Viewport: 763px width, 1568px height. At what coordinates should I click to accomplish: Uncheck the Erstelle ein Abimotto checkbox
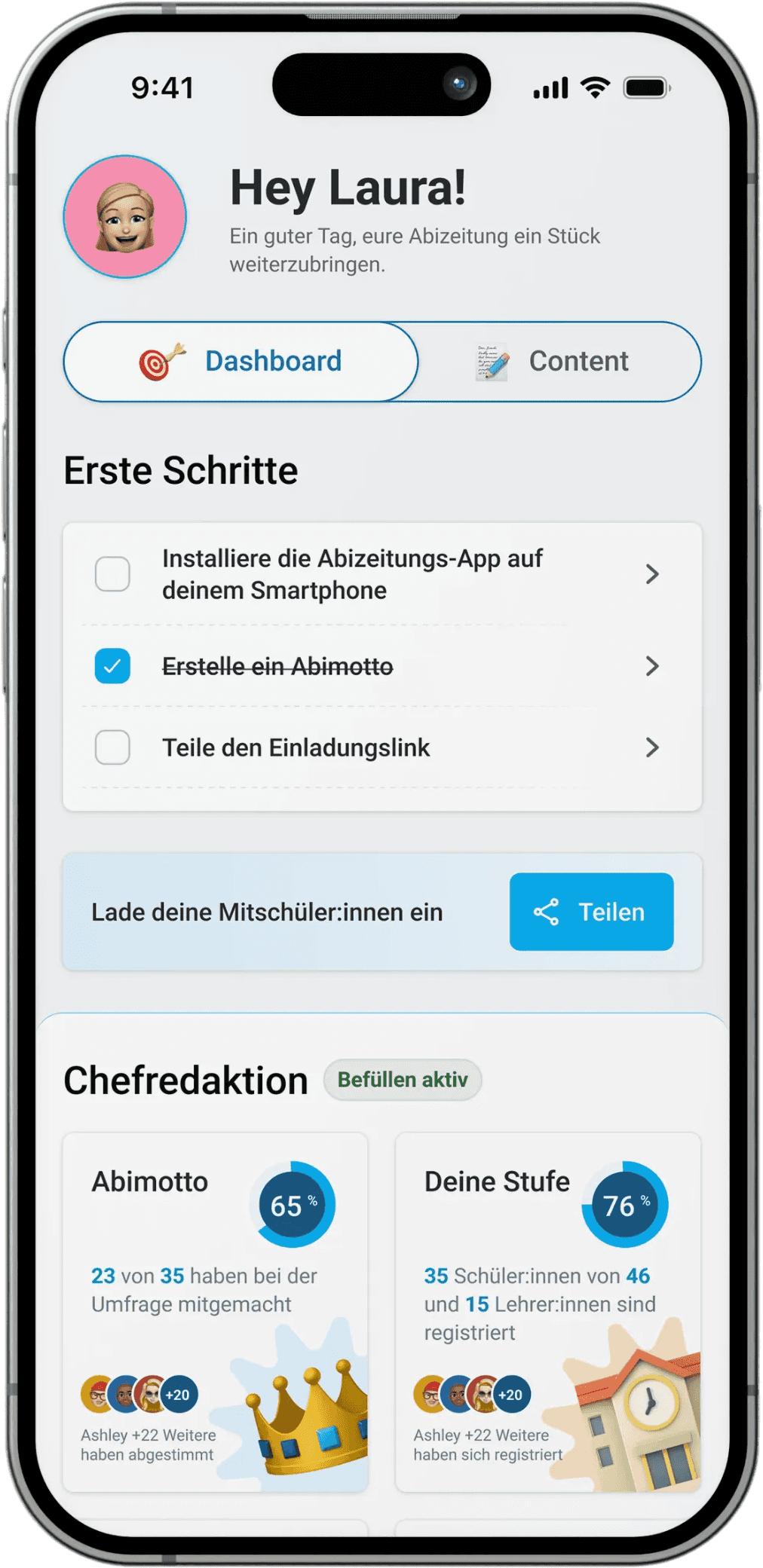coord(112,666)
